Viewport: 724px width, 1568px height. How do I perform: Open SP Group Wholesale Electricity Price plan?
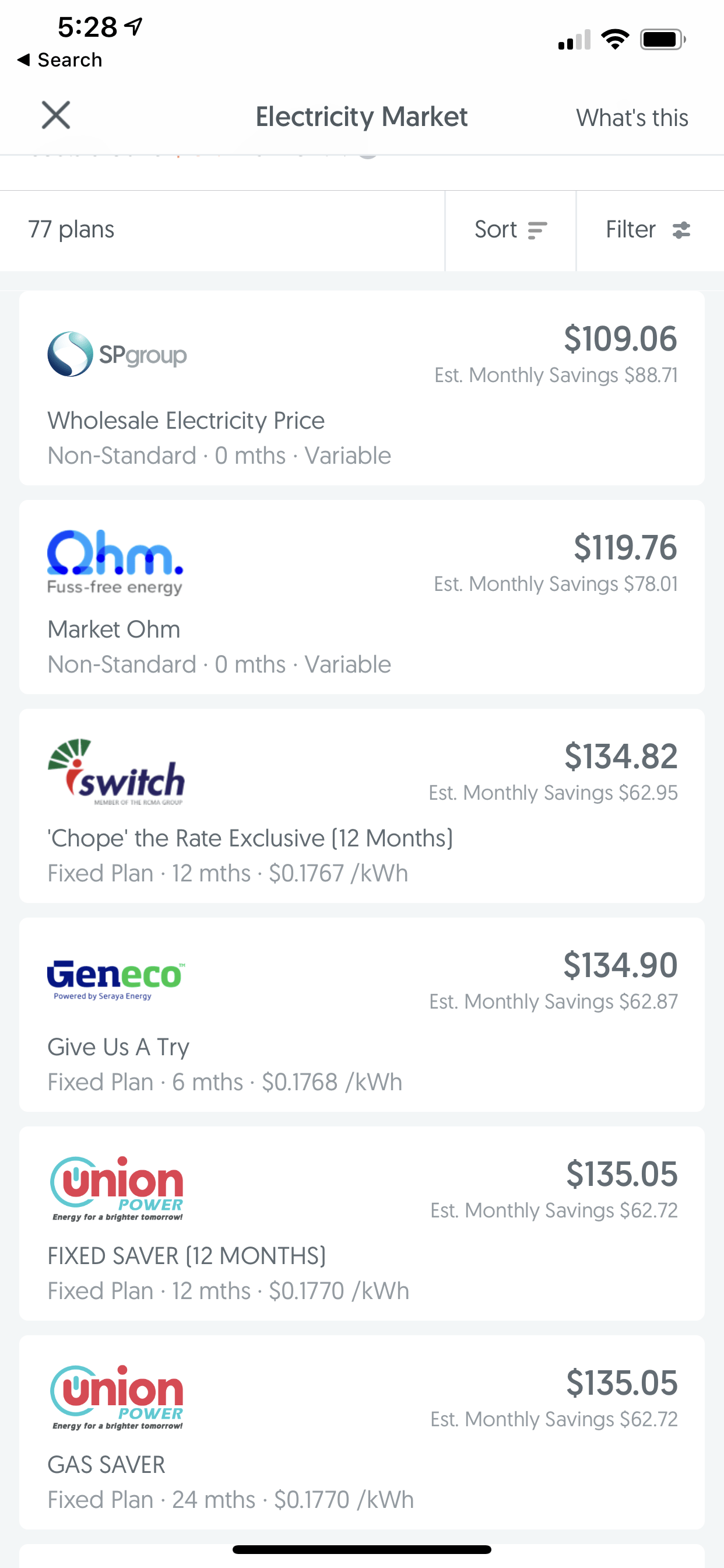[x=362, y=388]
